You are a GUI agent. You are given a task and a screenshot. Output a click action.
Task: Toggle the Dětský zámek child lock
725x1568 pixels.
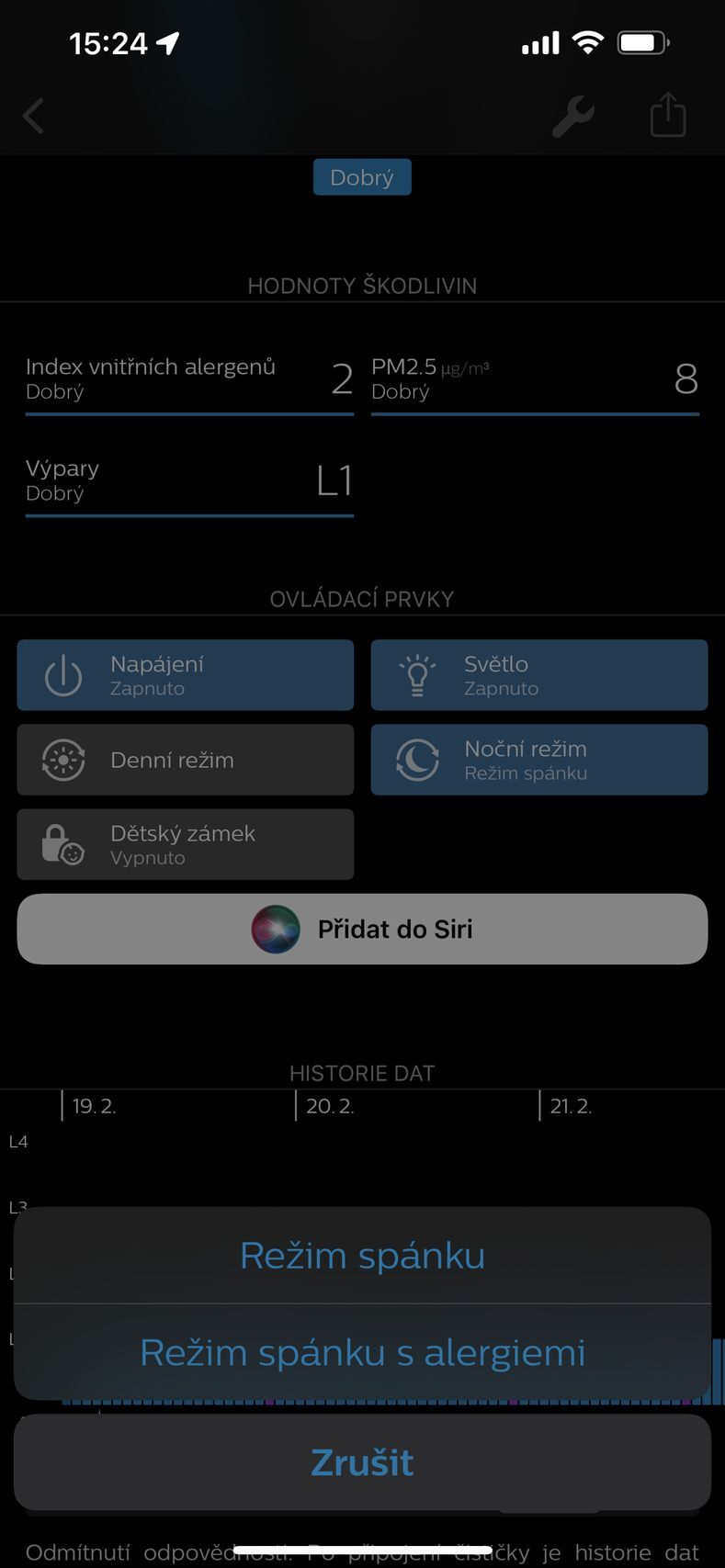pos(185,844)
